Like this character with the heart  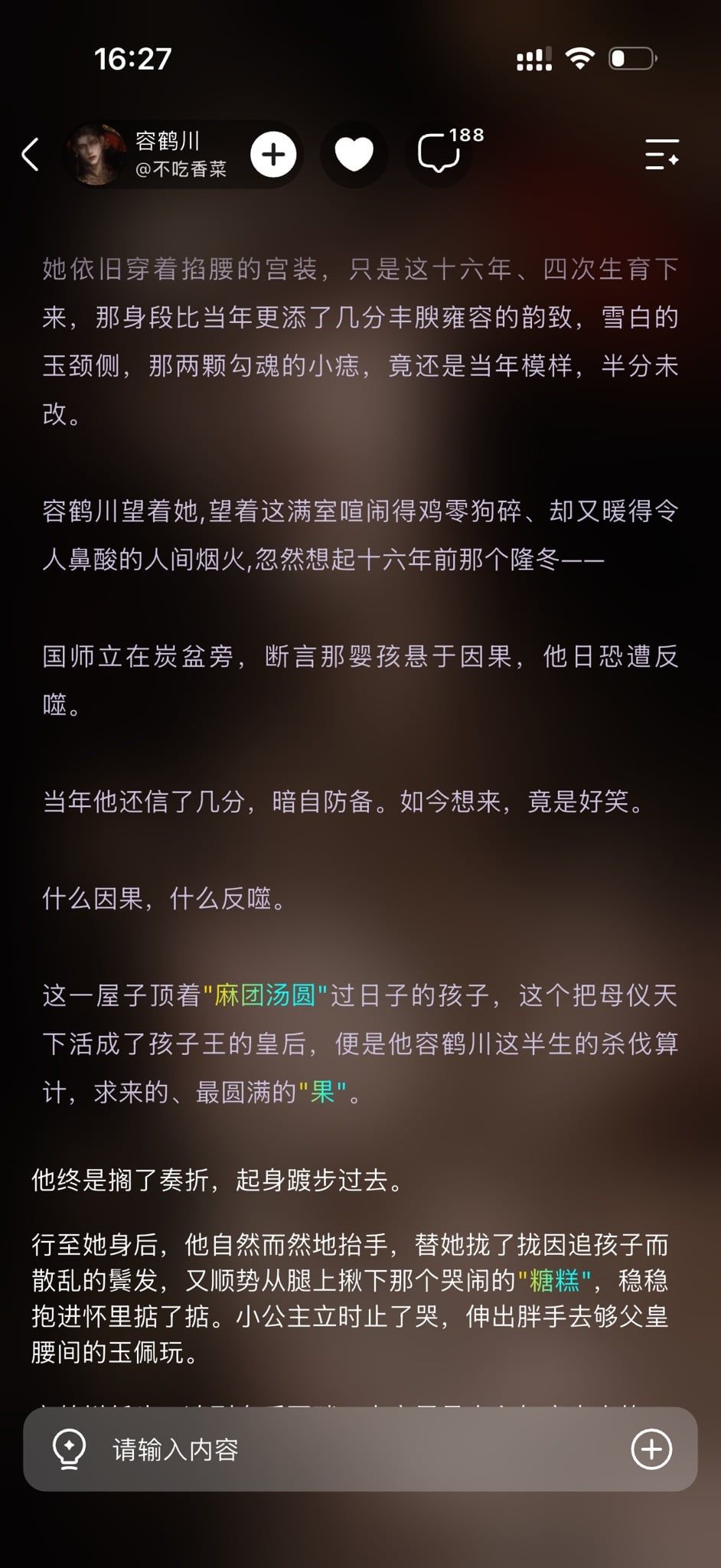click(354, 155)
